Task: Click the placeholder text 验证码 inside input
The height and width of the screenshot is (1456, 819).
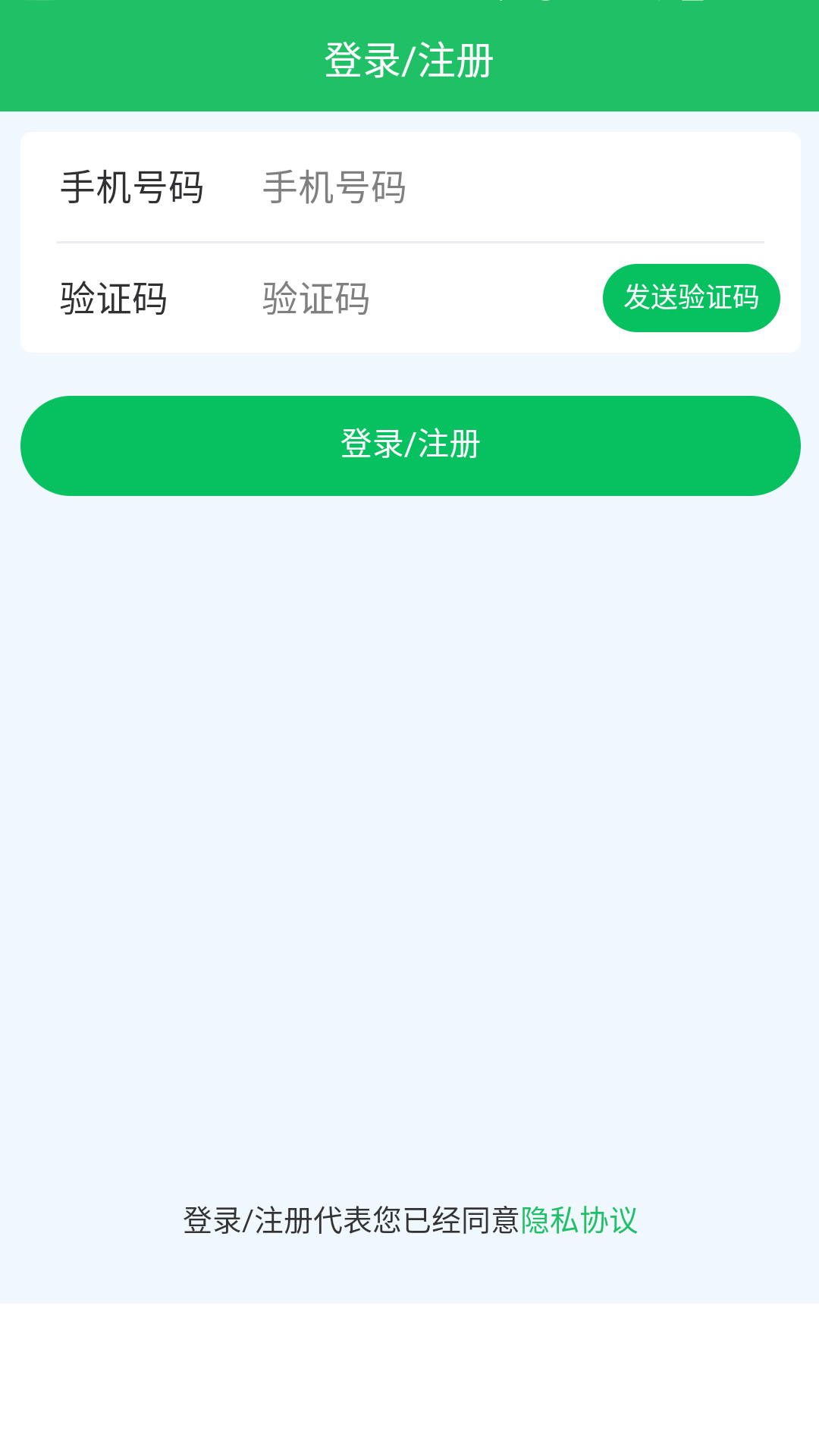Action: click(315, 298)
